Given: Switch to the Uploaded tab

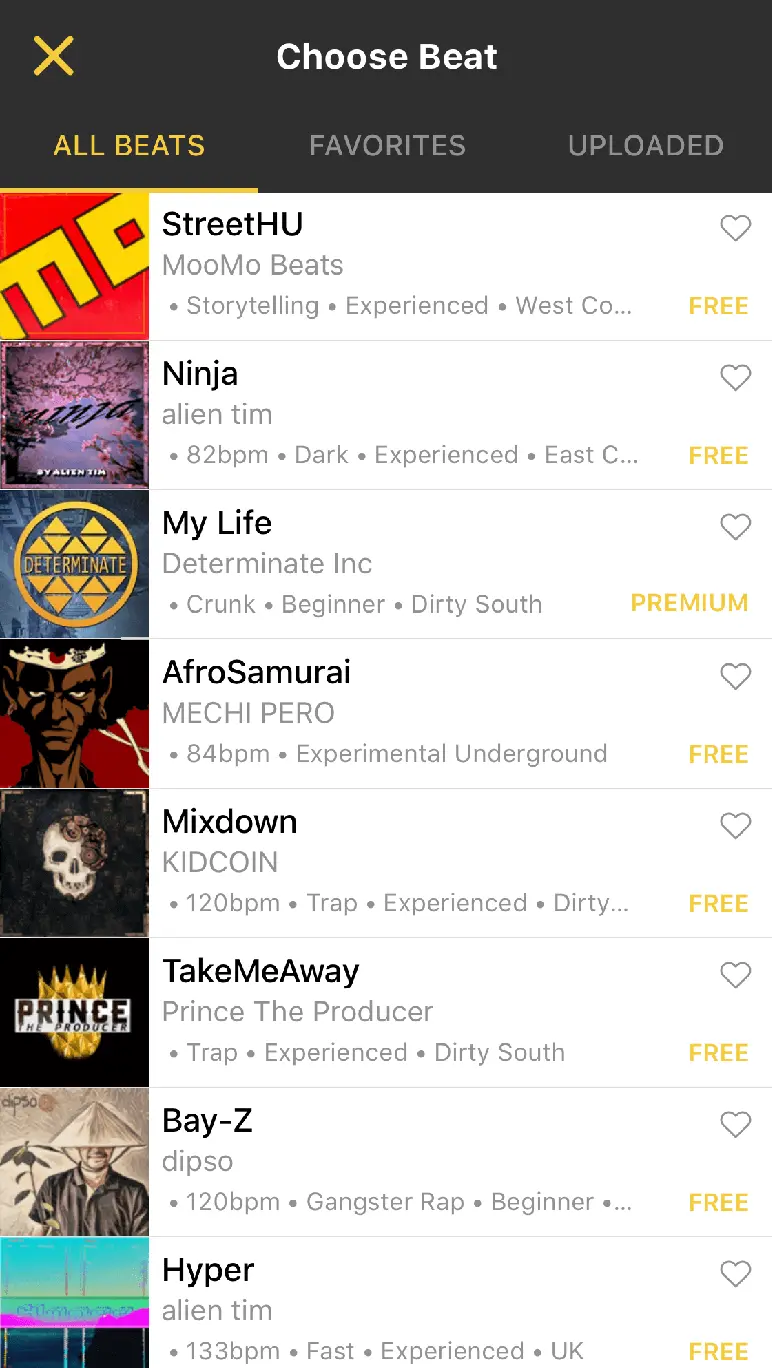Looking at the screenshot, I should tap(645, 145).
